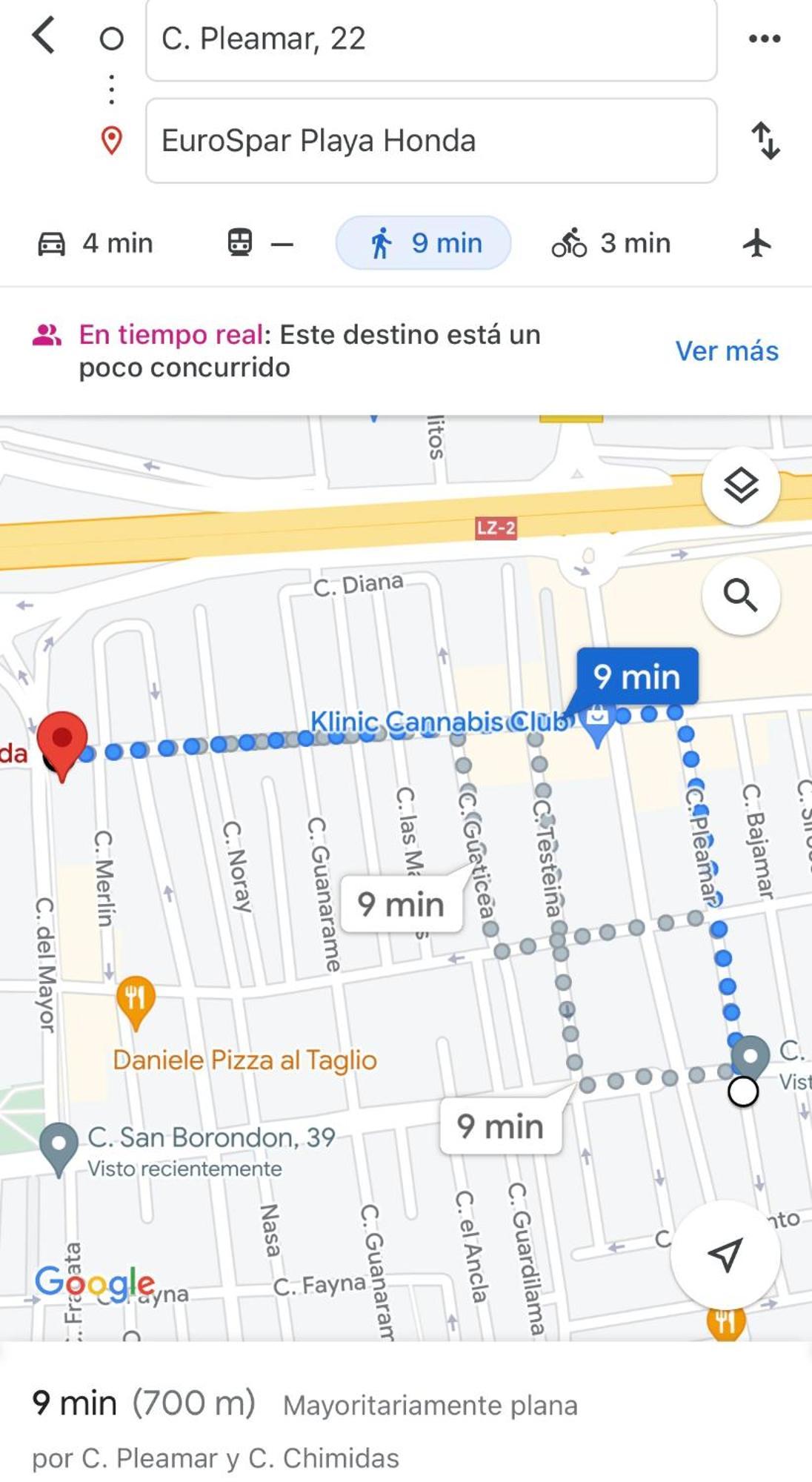Screen dimensions: 812x1482
Task: Go back from the directions screen
Action: [x=44, y=36]
